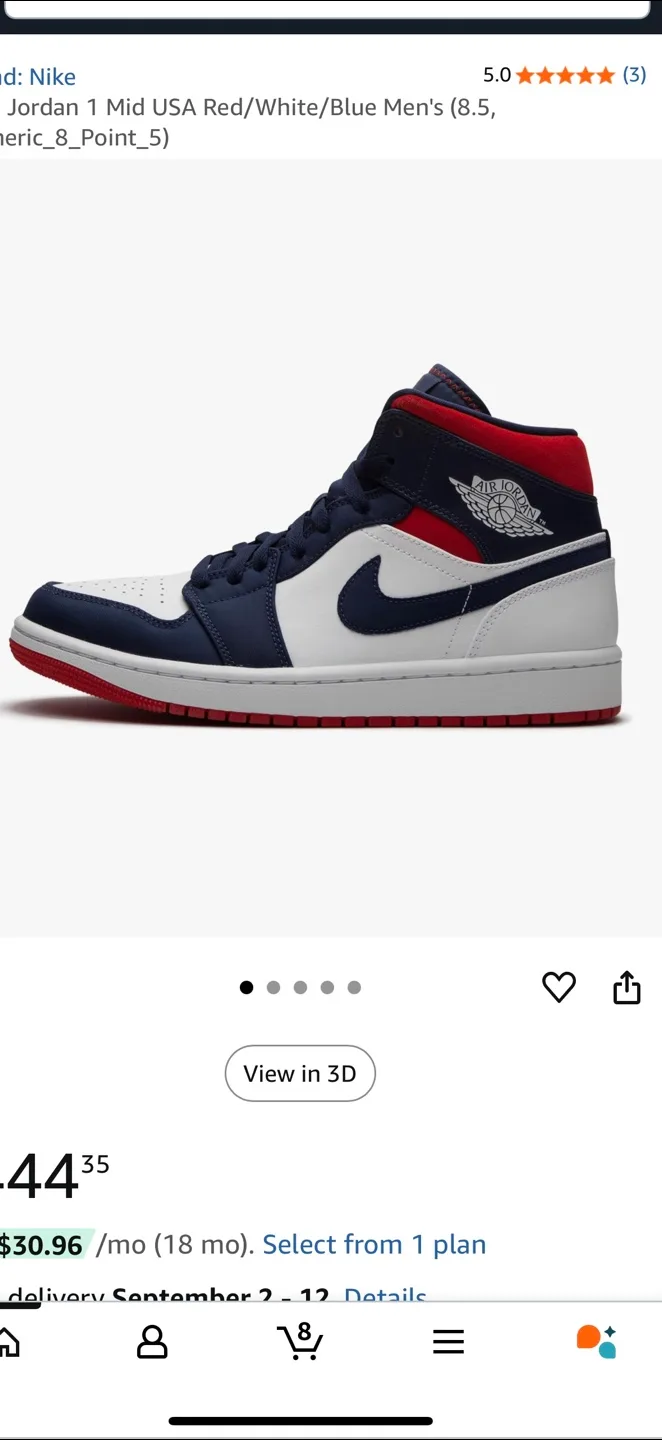Open the delivery Details link
The image size is (662, 1440).
(x=385, y=1294)
